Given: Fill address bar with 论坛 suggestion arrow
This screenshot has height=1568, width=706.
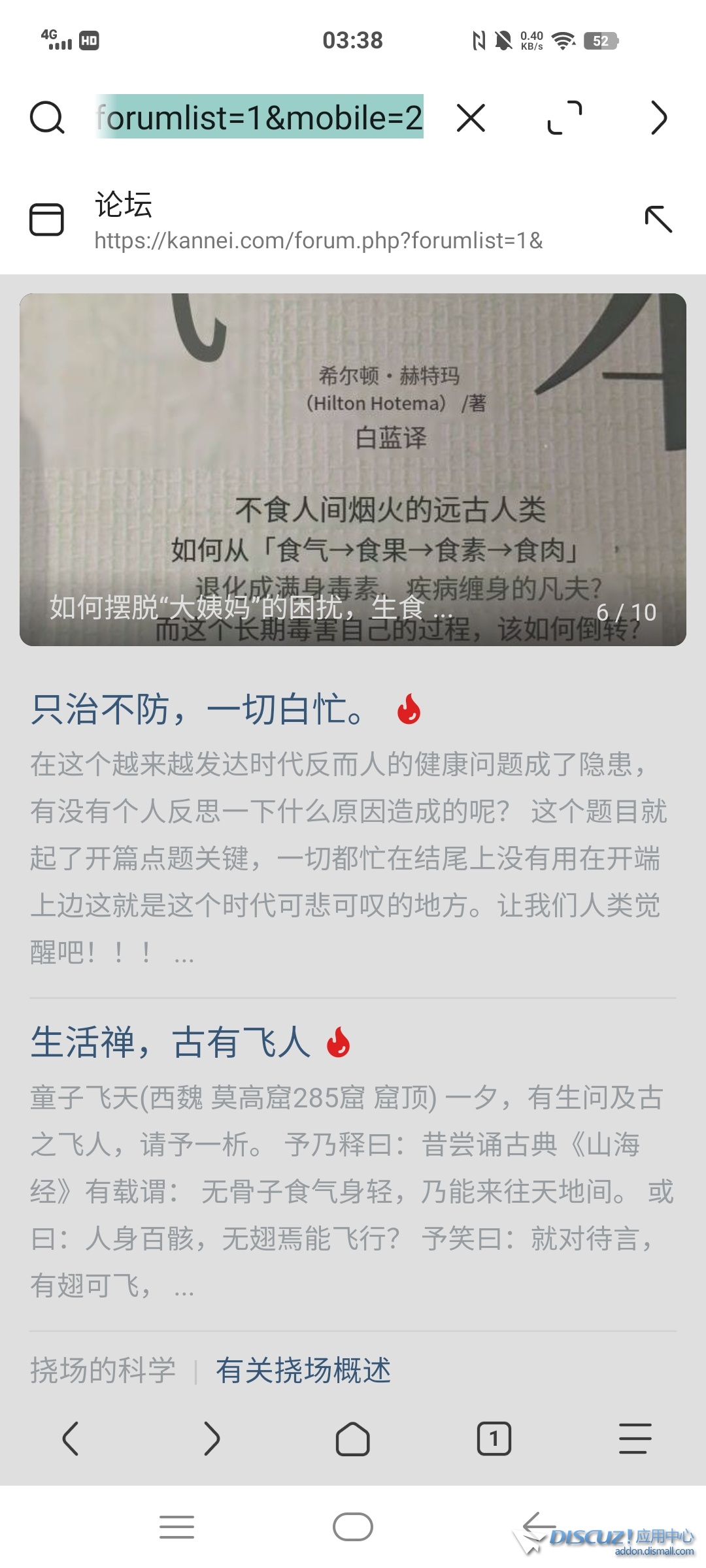Looking at the screenshot, I should (x=658, y=220).
